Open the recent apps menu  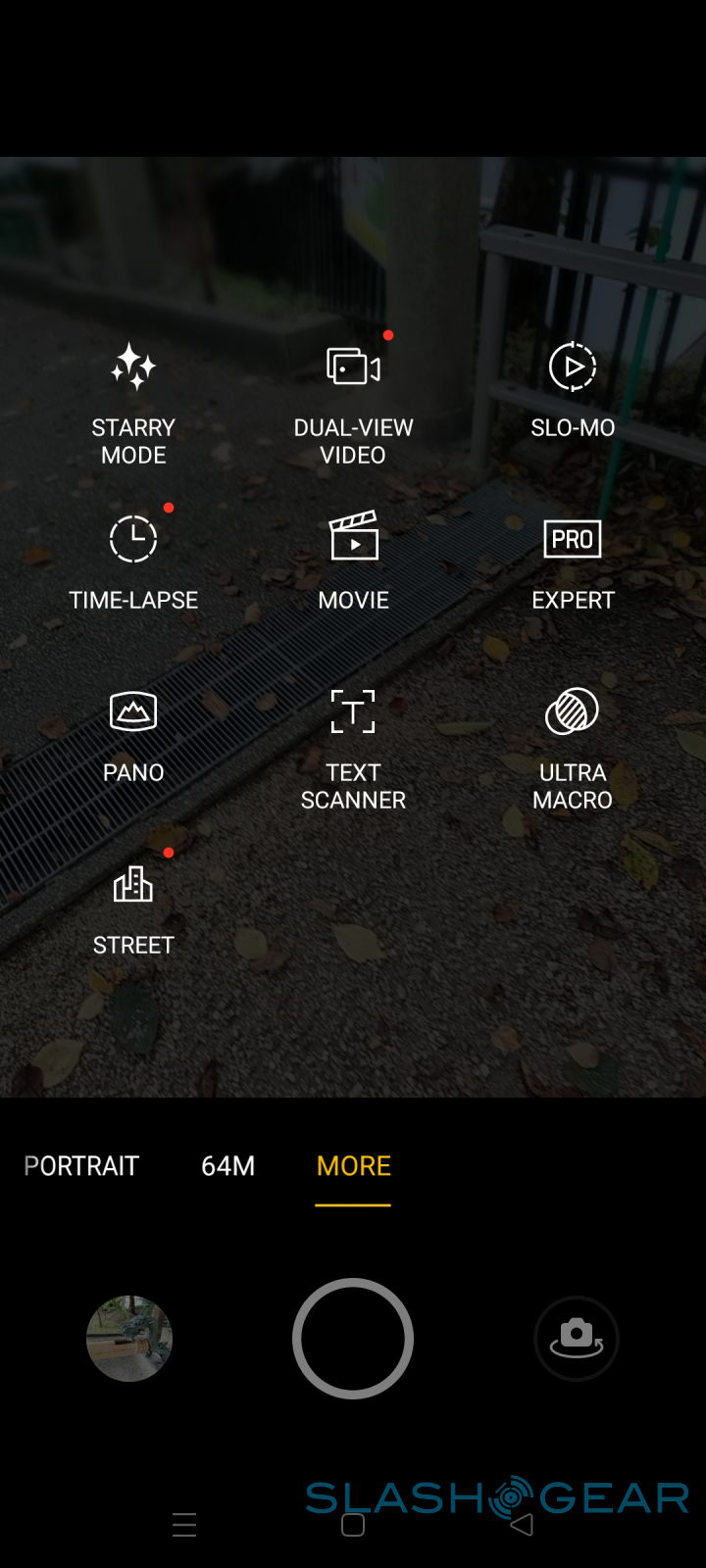point(184,1525)
